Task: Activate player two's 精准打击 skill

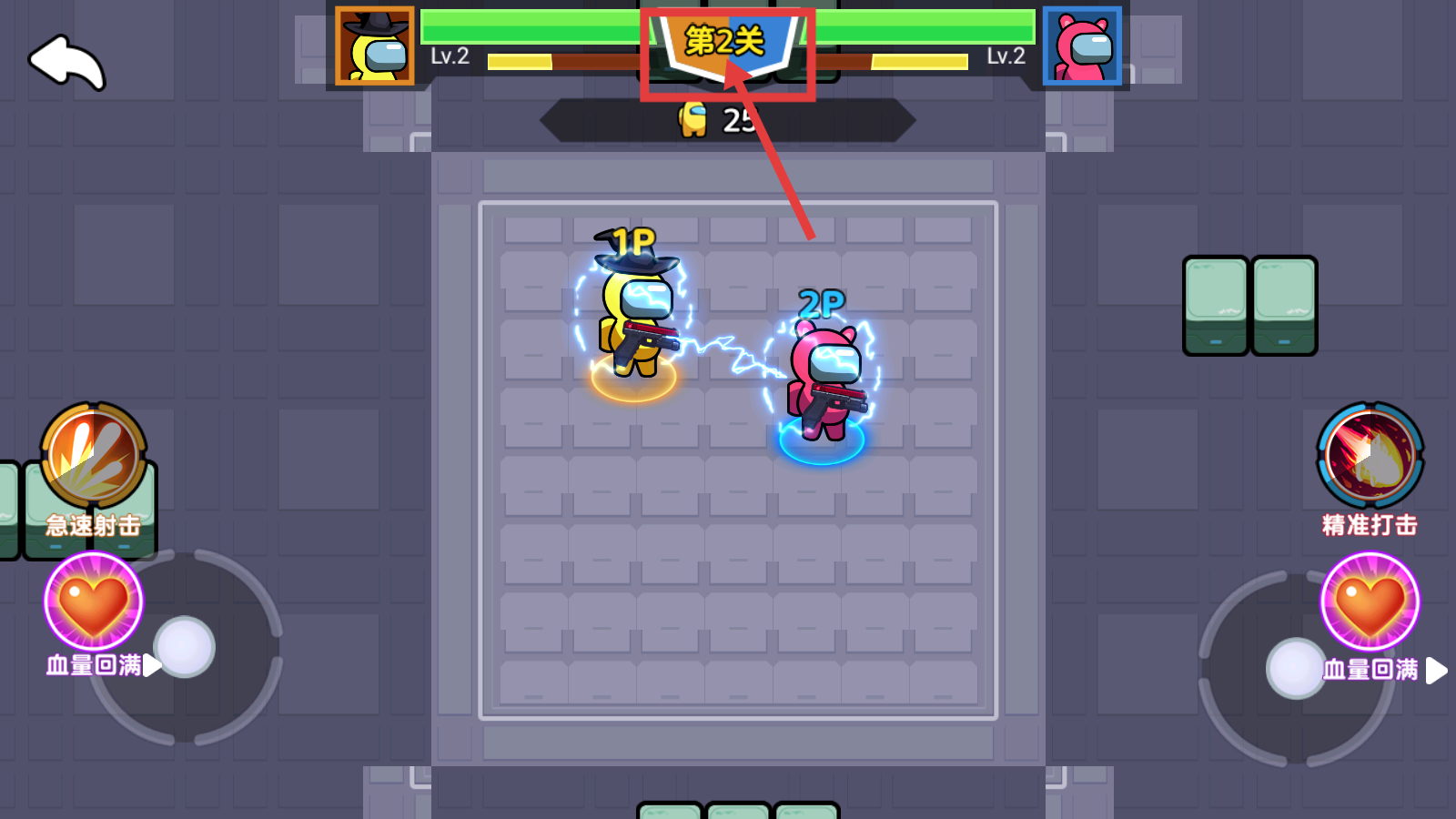Action: [1370, 456]
